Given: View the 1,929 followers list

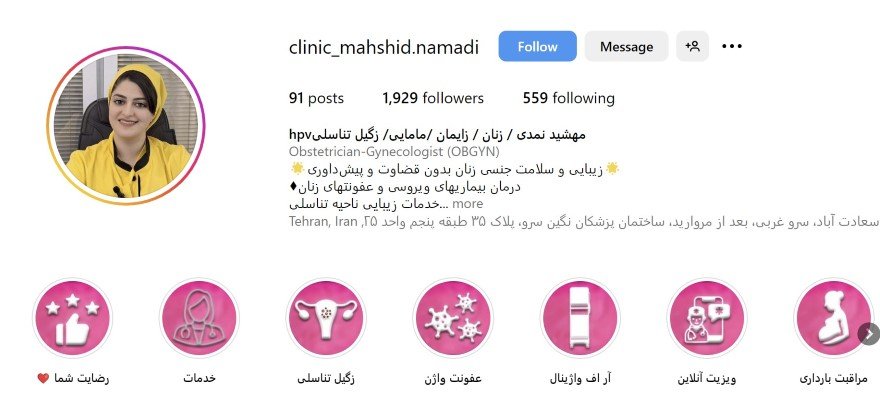Looking at the screenshot, I should pos(433,98).
